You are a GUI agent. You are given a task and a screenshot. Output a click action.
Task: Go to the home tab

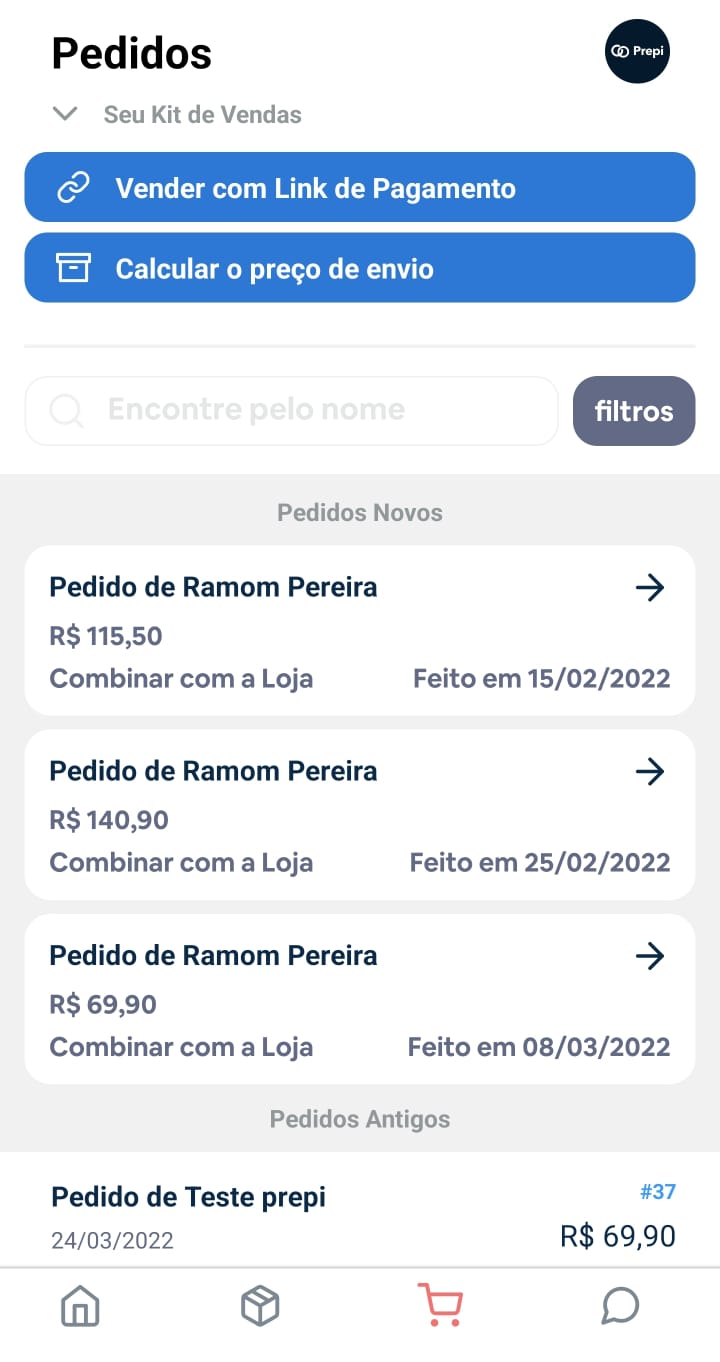click(80, 1306)
